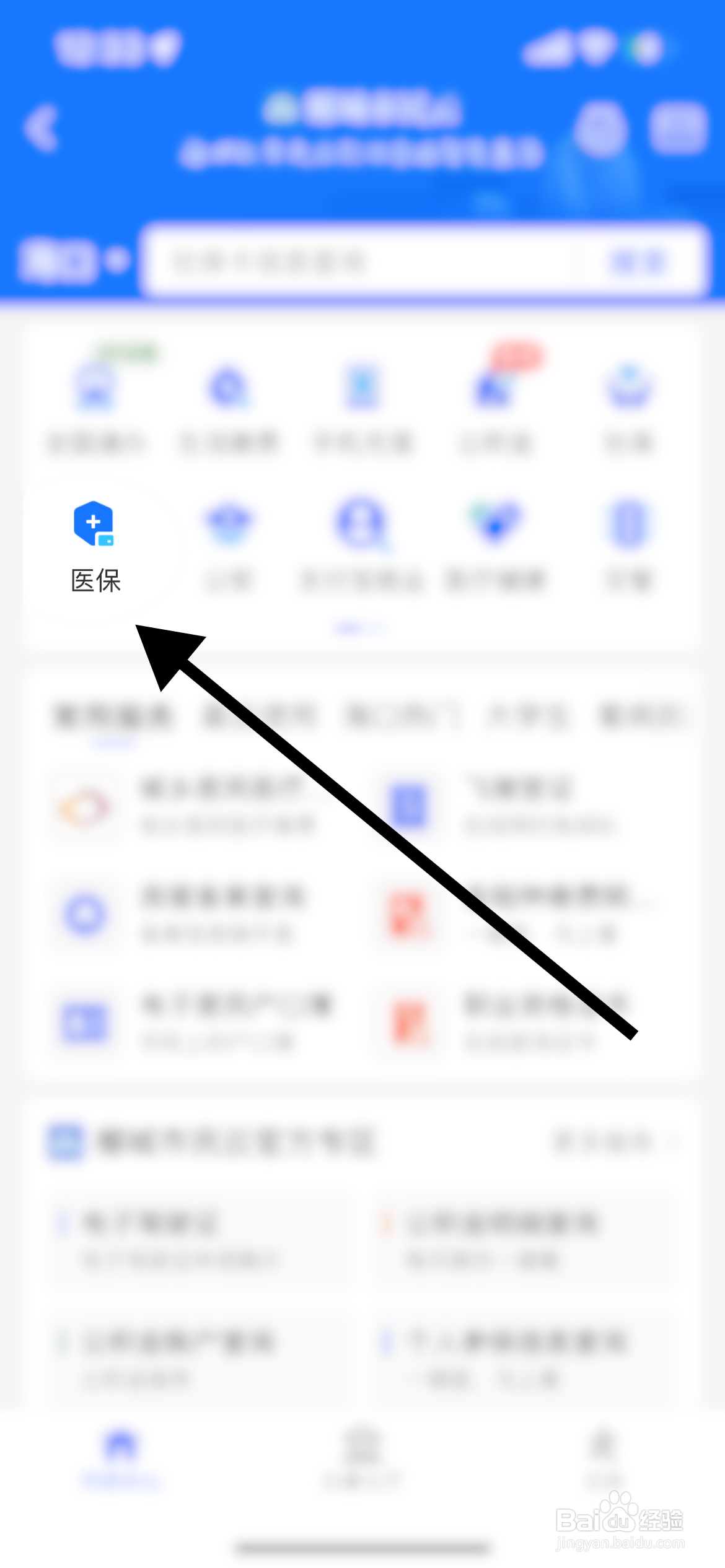Image resolution: width=725 pixels, height=1568 pixels.
Task: Tap the first blue service icon in top row
Action: (96, 387)
